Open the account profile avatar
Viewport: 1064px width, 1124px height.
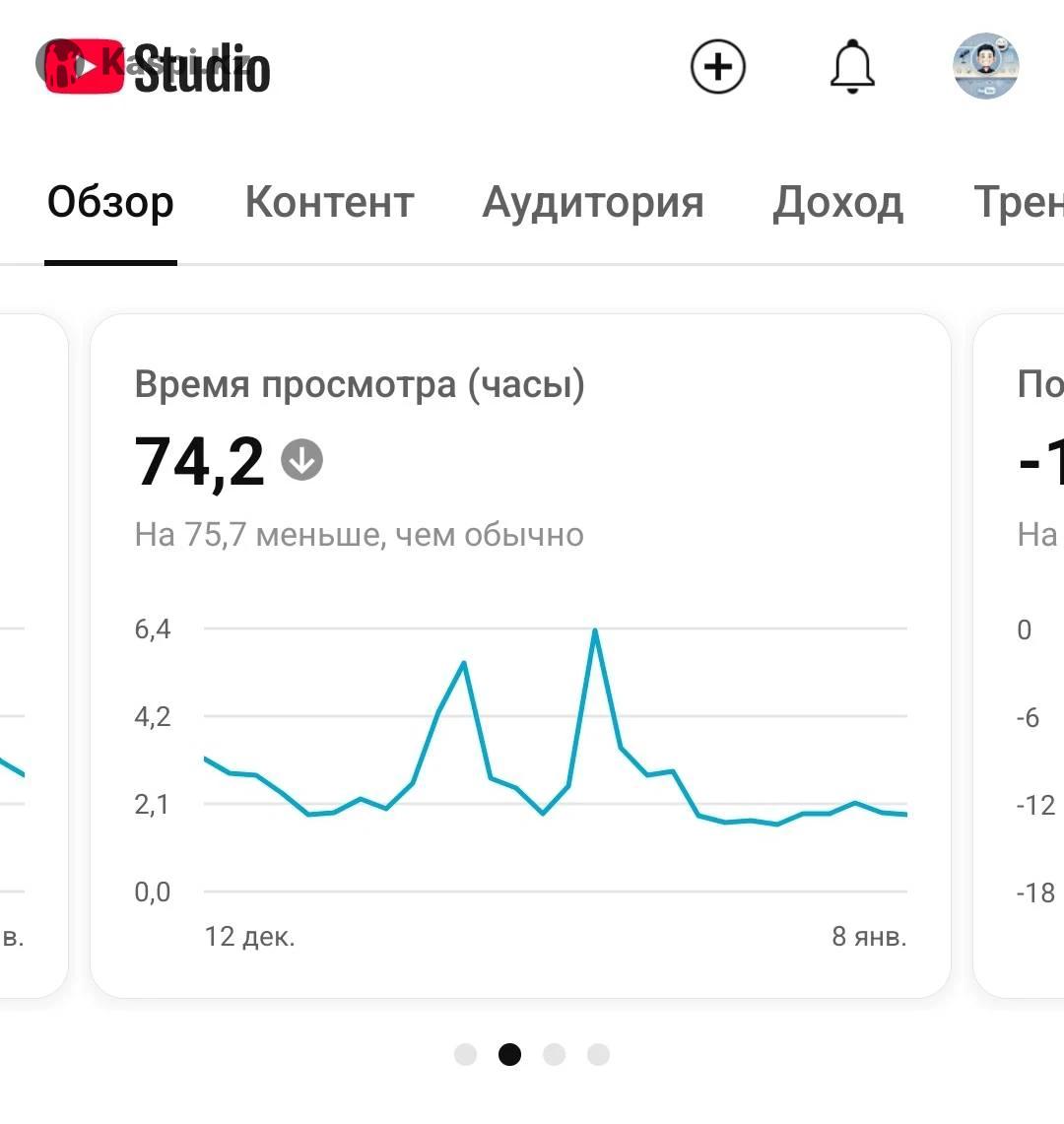(985, 66)
